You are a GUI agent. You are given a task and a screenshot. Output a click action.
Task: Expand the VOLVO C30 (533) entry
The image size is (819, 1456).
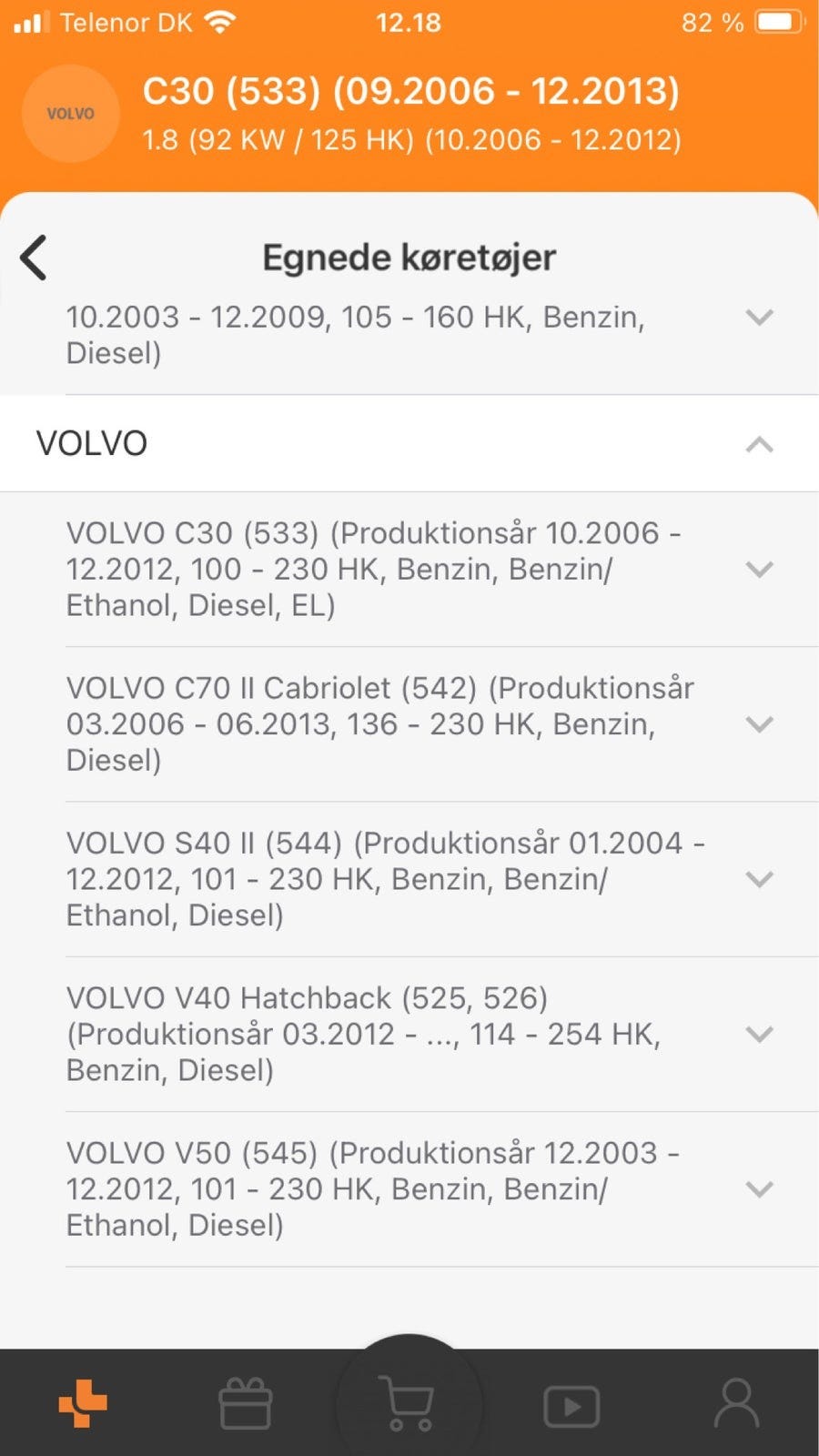pyautogui.click(x=759, y=570)
